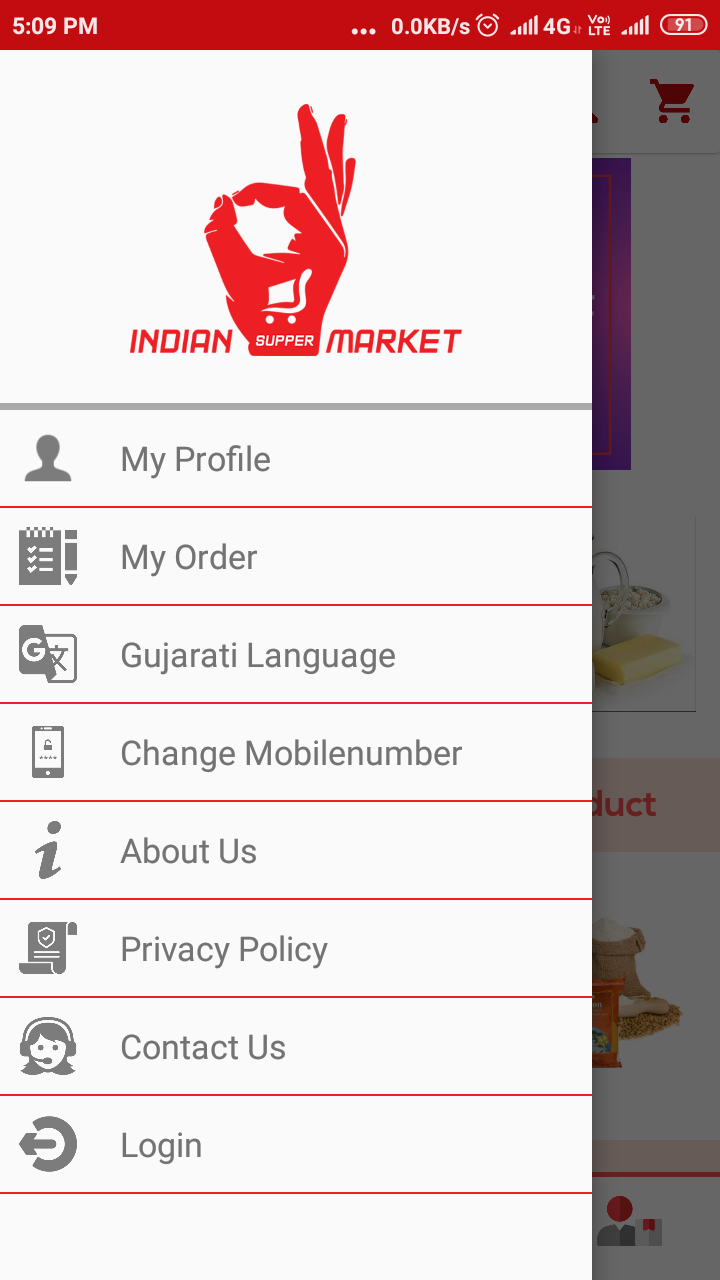Open the shopping cart icon

click(x=671, y=101)
